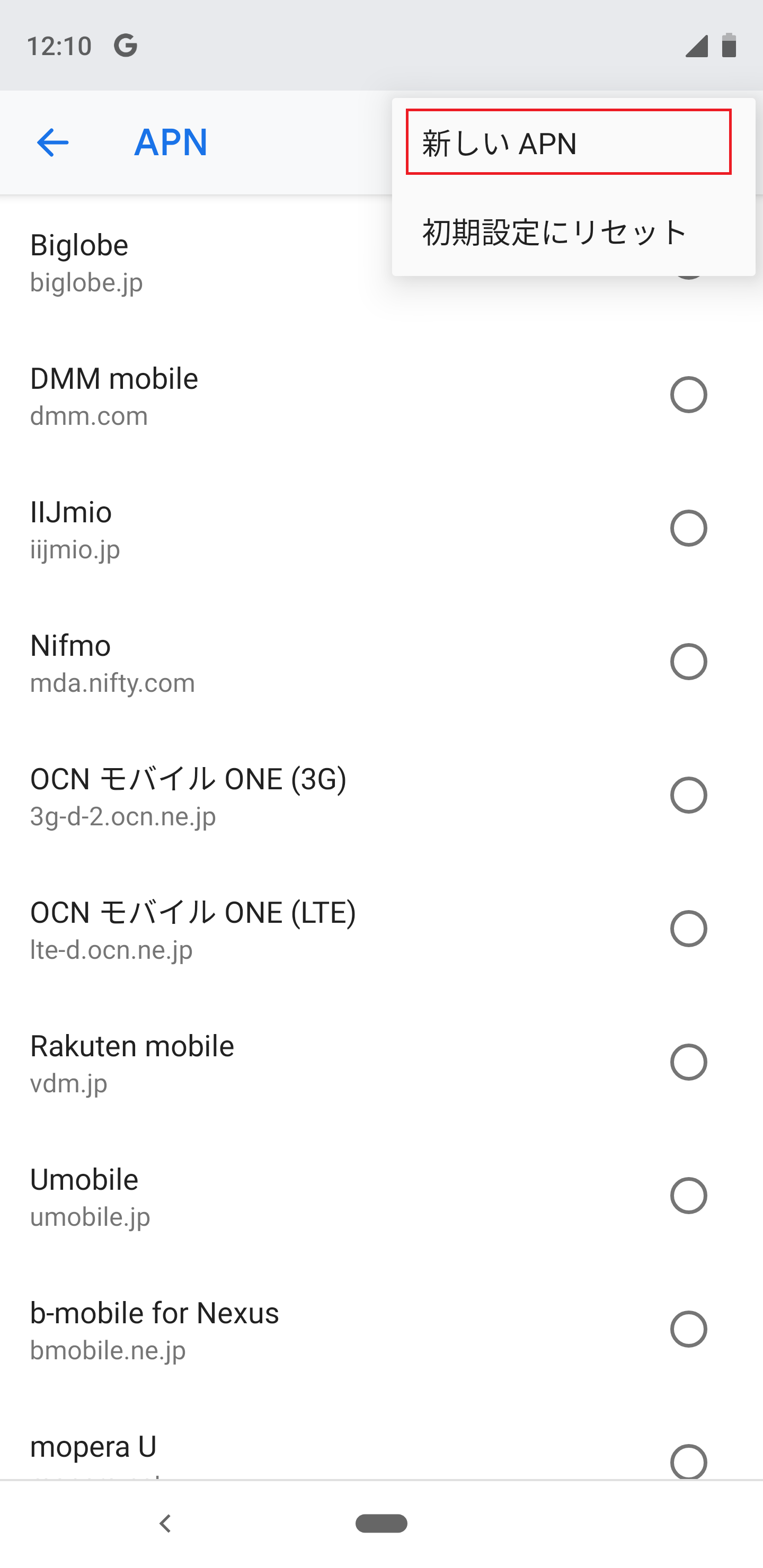
Task: Select the b-mobile for Nexus radio button
Action: click(688, 1329)
